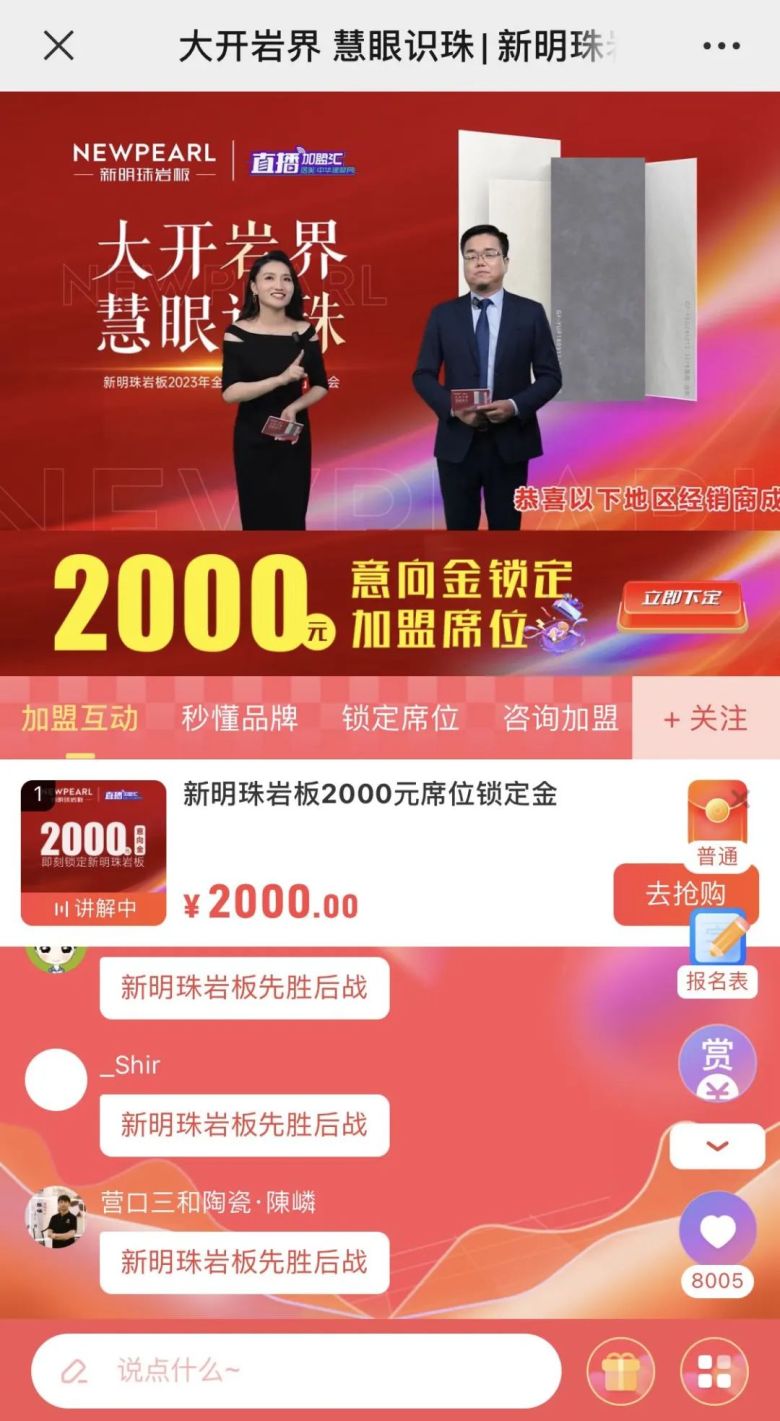
Task: Open the four-square grid menu
Action: [714, 1371]
